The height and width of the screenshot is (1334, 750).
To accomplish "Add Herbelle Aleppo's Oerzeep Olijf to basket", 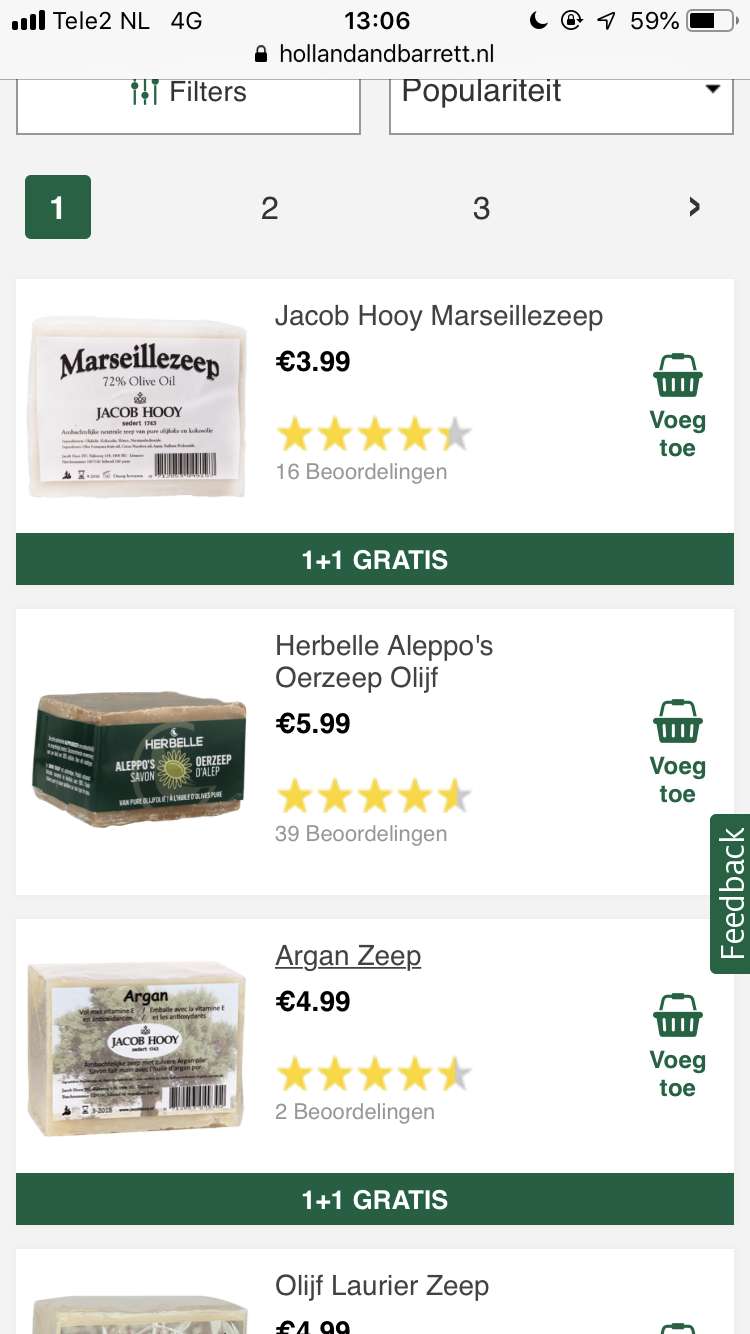I will point(677,751).
